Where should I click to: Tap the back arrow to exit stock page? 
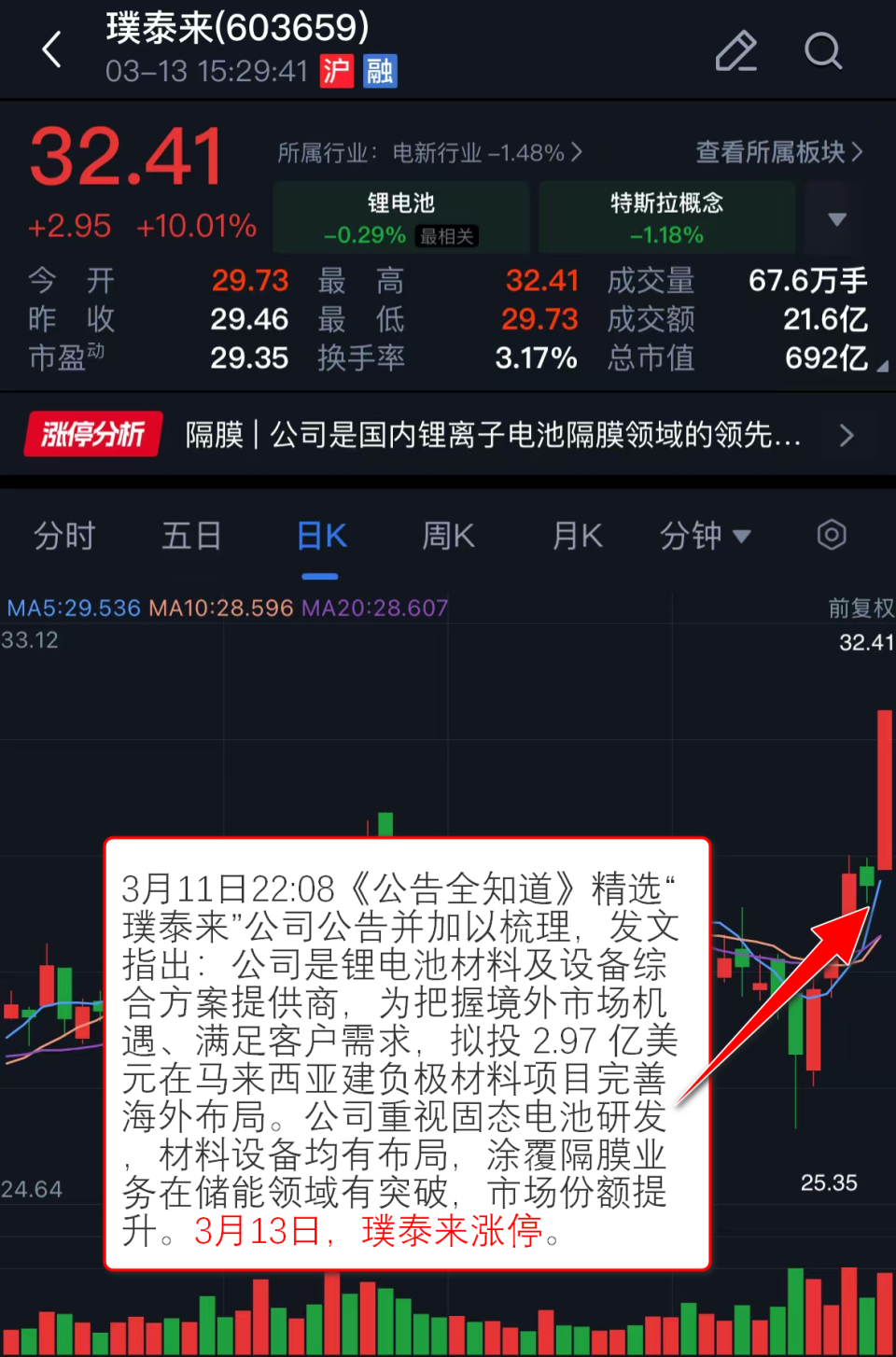51,49
